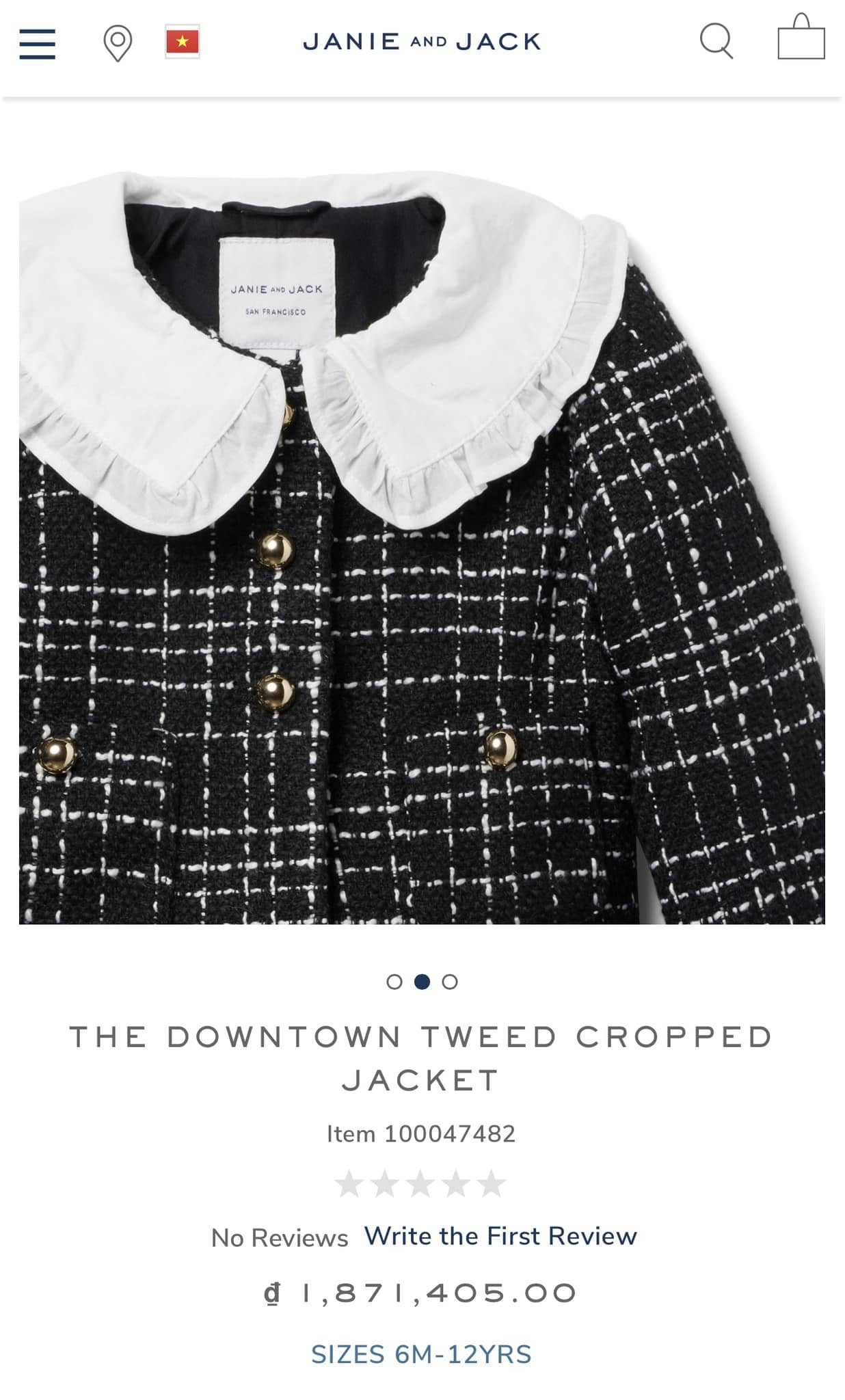The height and width of the screenshot is (1400, 845).
Task: View the shopping bag
Action: 801,38
